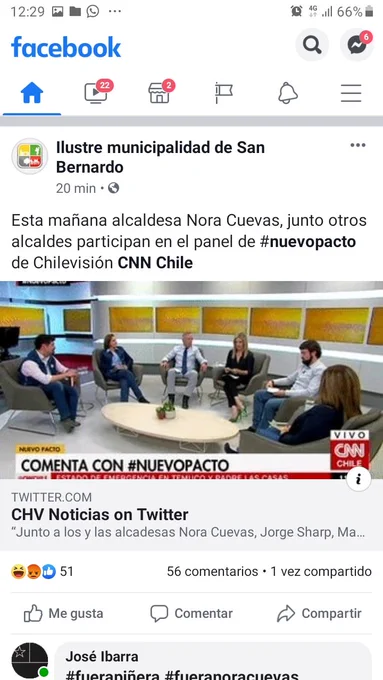The image size is (383, 680).
Task: Switch to the Watch videos tab
Action: [96, 93]
